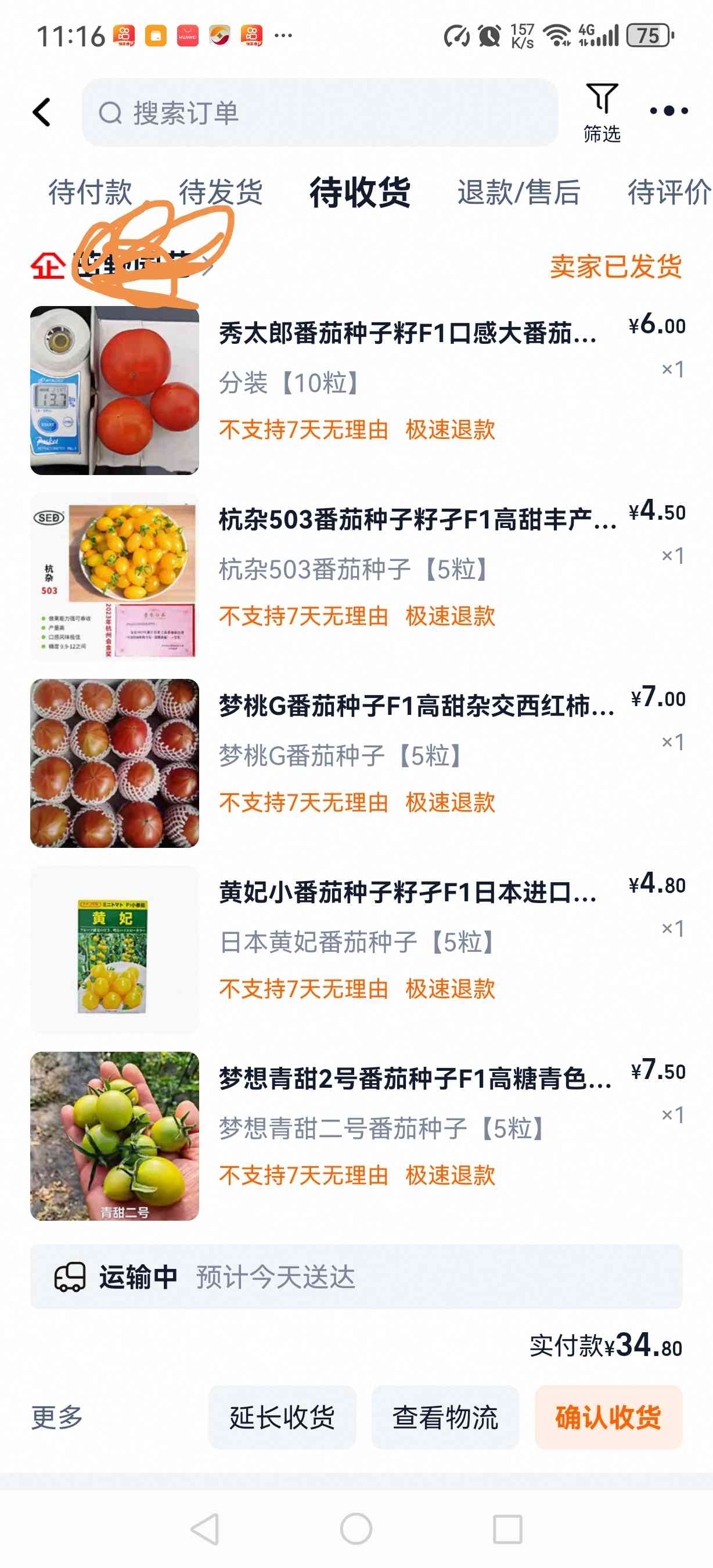Viewport: 713px width, 1568px height.
Task: View the 运输中 shipping status bar
Action: point(356,1276)
